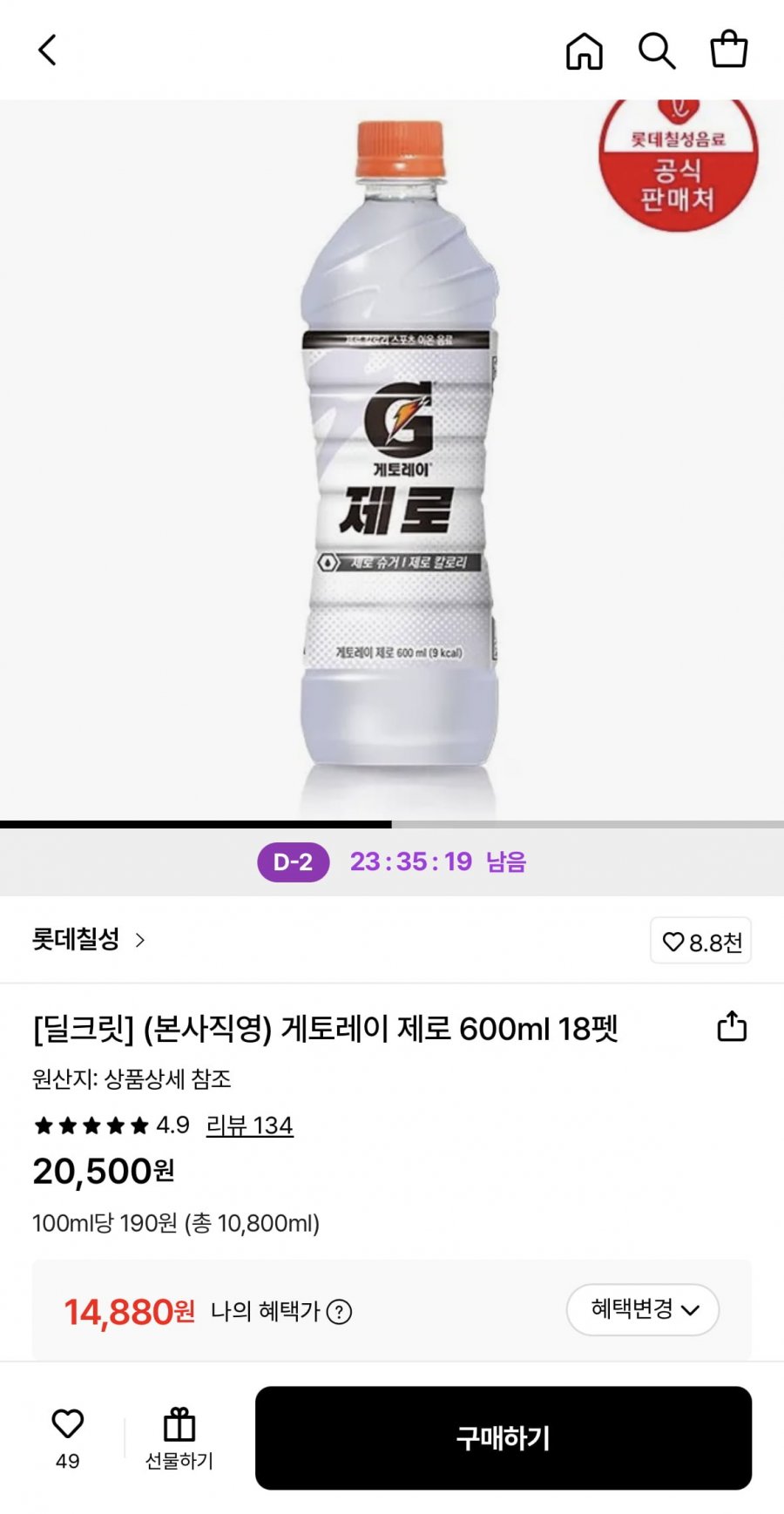Open the search magnifier icon

point(657,51)
